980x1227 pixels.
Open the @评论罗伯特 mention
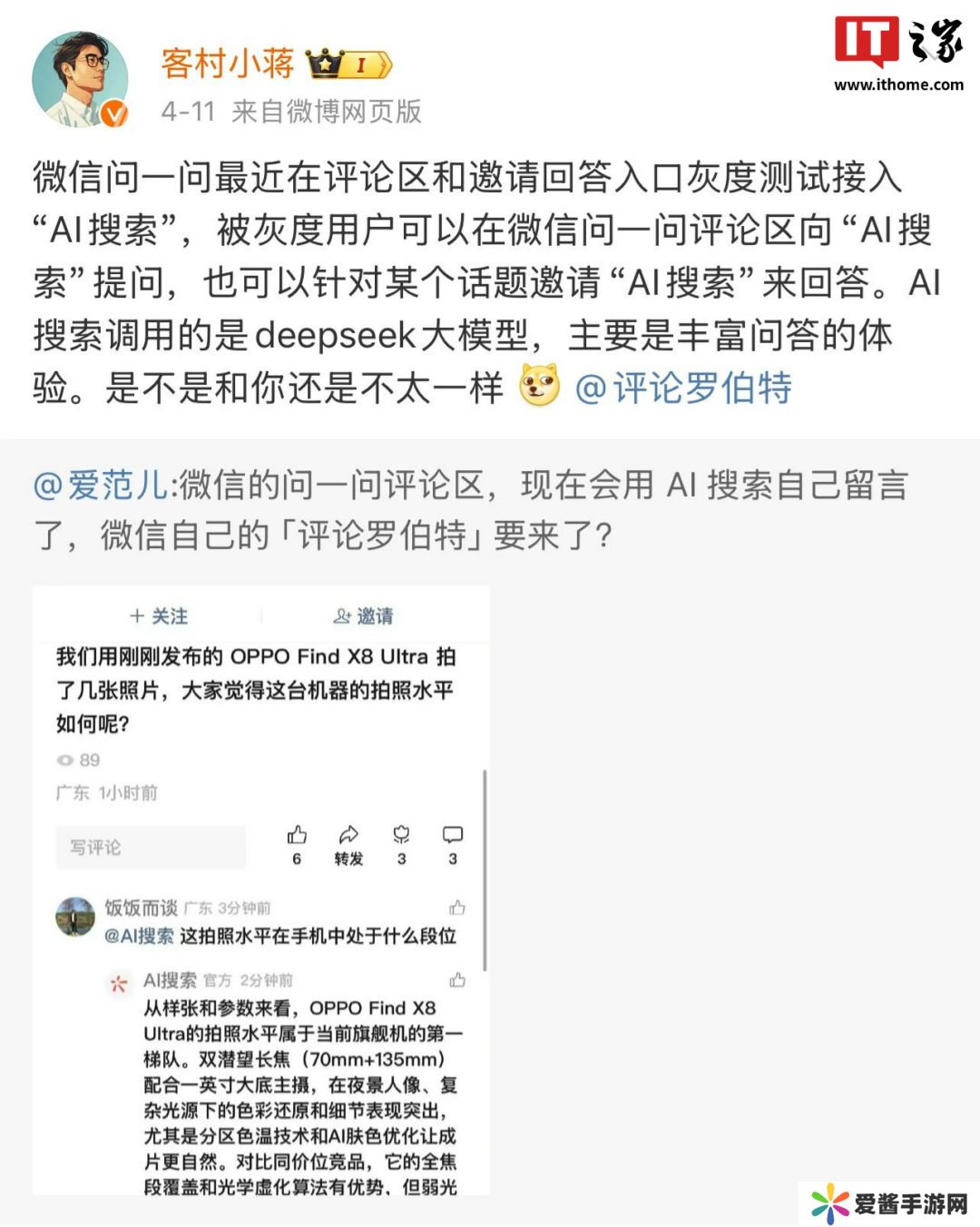pos(683,388)
